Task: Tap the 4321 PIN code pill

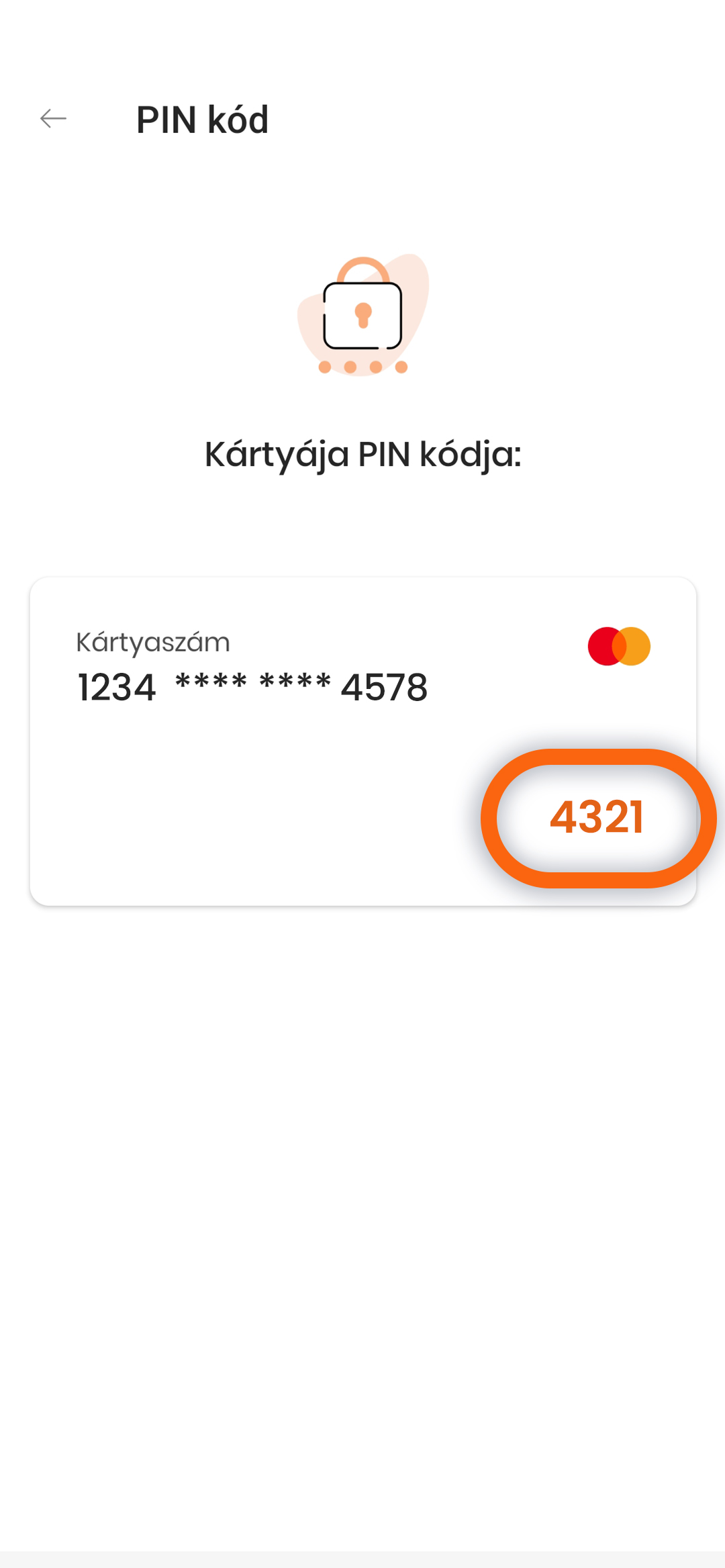Action: pyautogui.click(x=597, y=818)
